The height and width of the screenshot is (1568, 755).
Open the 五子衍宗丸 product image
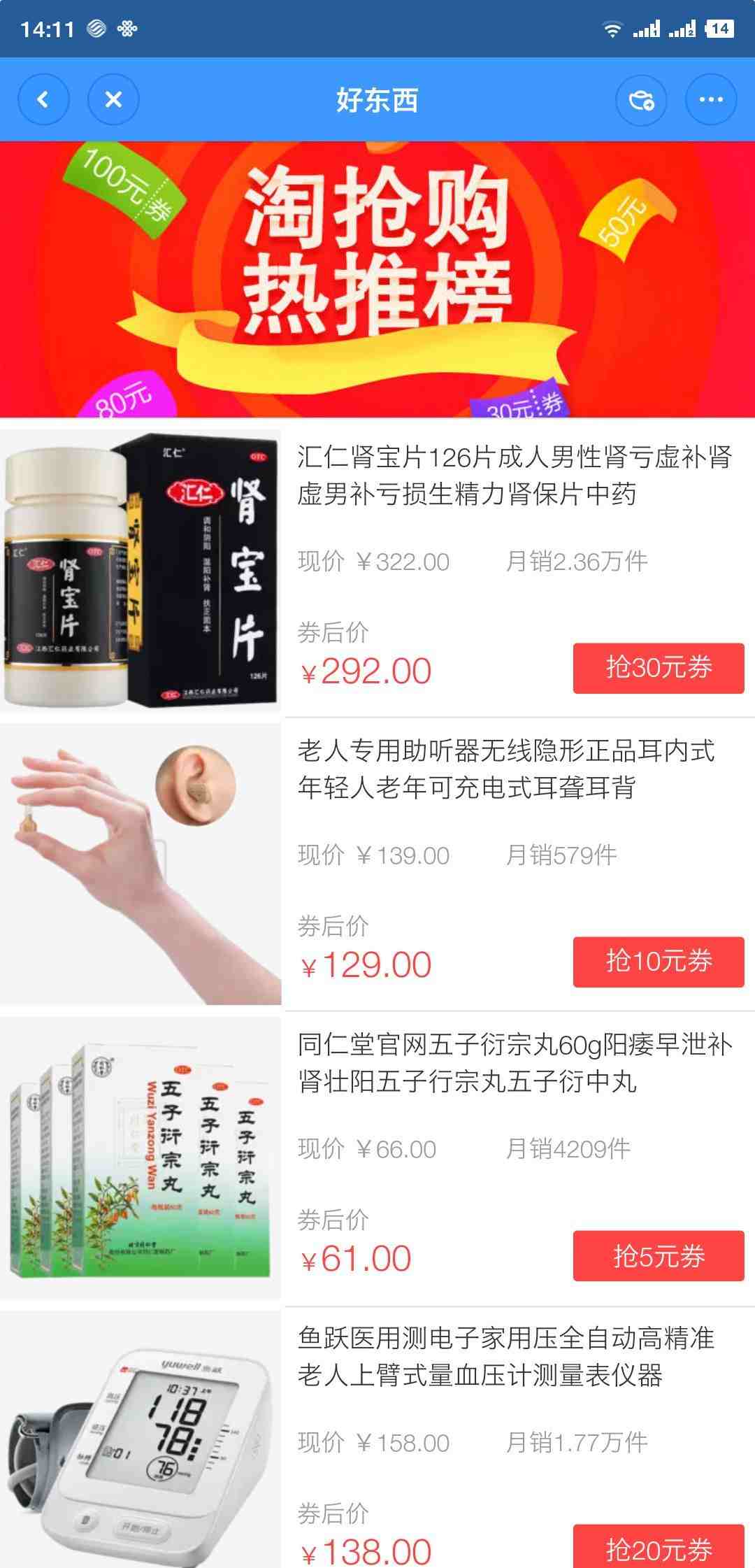tap(140, 1157)
